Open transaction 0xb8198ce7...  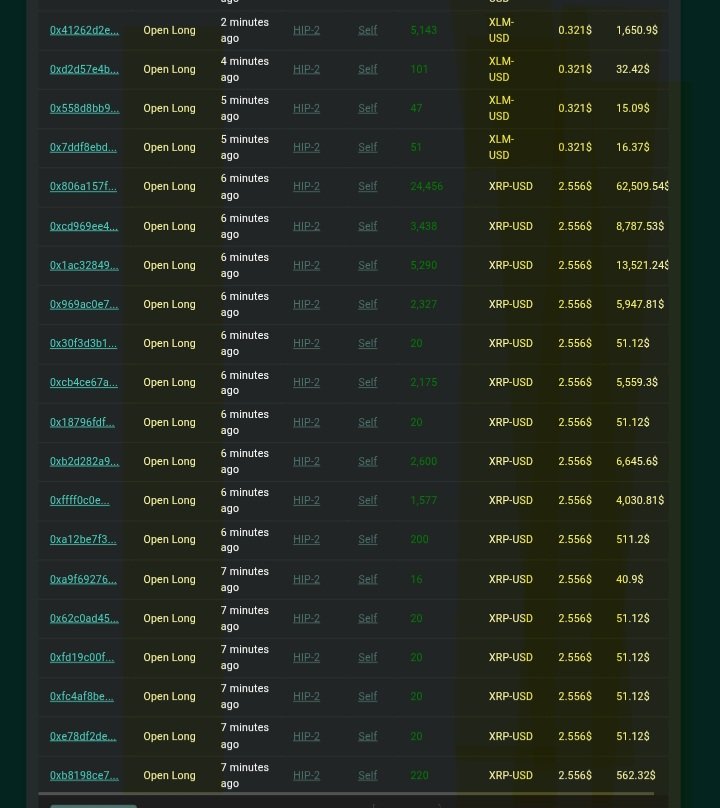pyautogui.click(x=84, y=775)
